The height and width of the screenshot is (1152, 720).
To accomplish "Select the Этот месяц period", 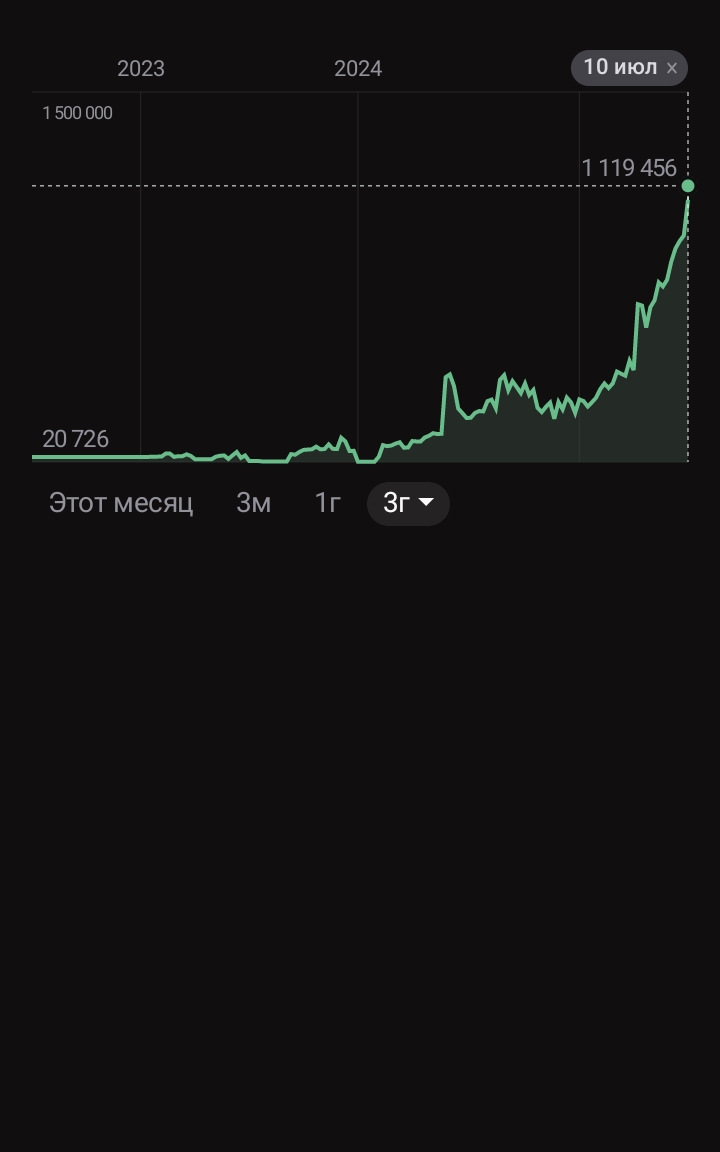I will (121, 503).
